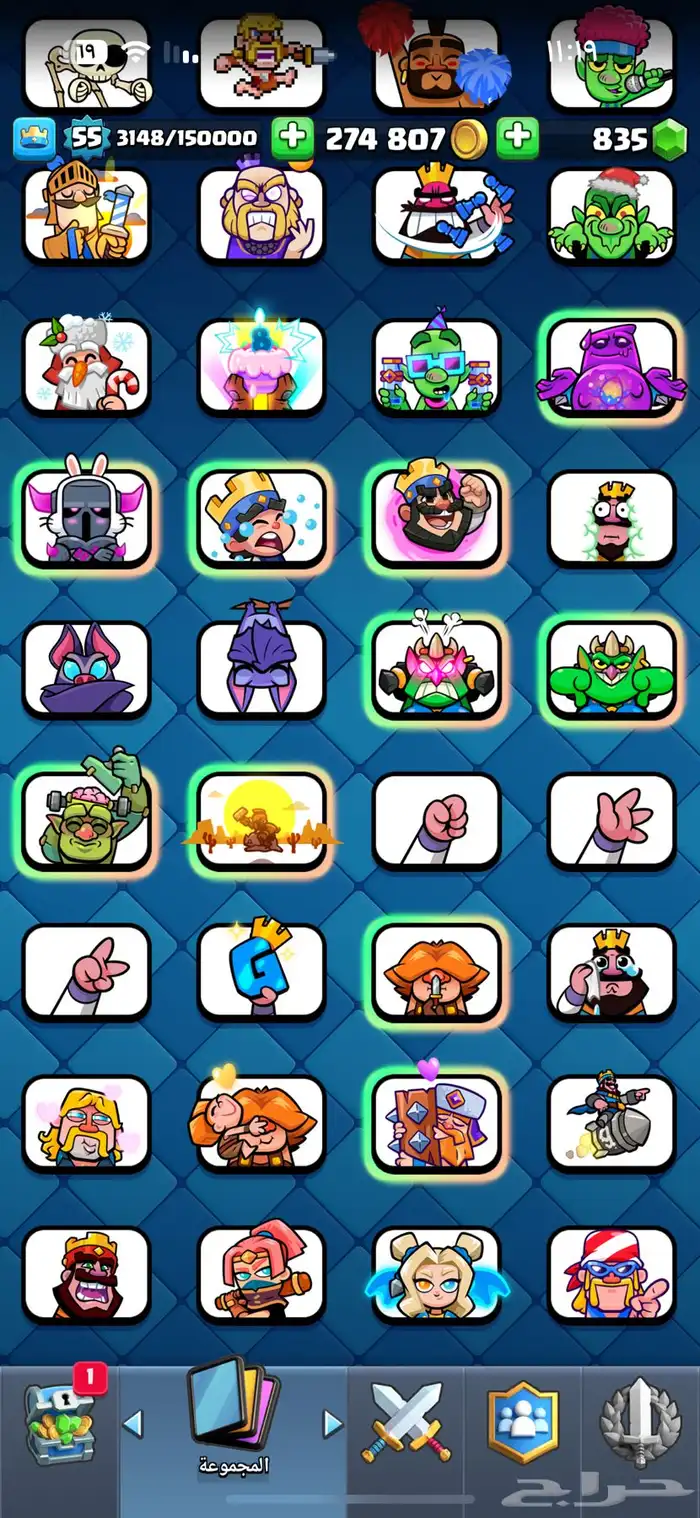Select the P.E.K.K.A with bunny ears emote
Image resolution: width=700 pixels, height=1518 pixels.
pyautogui.click(x=86, y=517)
